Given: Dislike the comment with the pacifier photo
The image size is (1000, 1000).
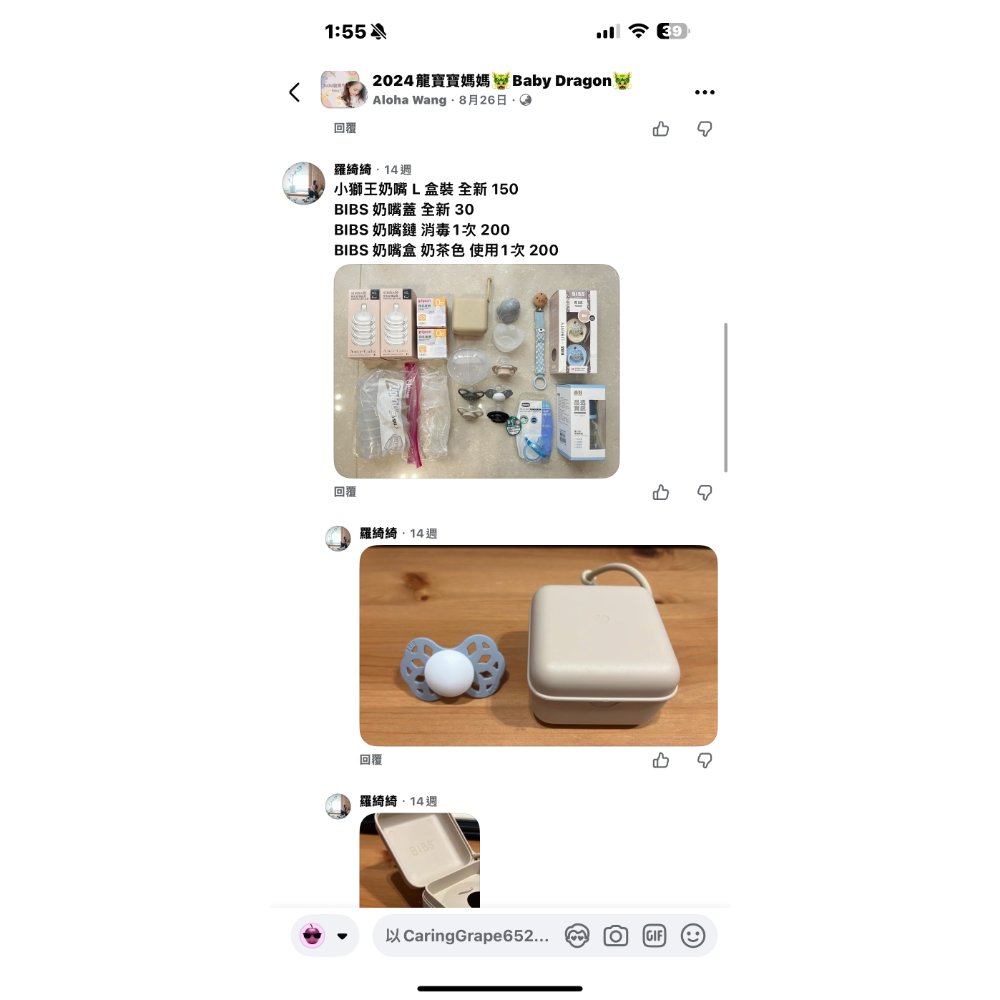Looking at the screenshot, I should coord(704,760).
